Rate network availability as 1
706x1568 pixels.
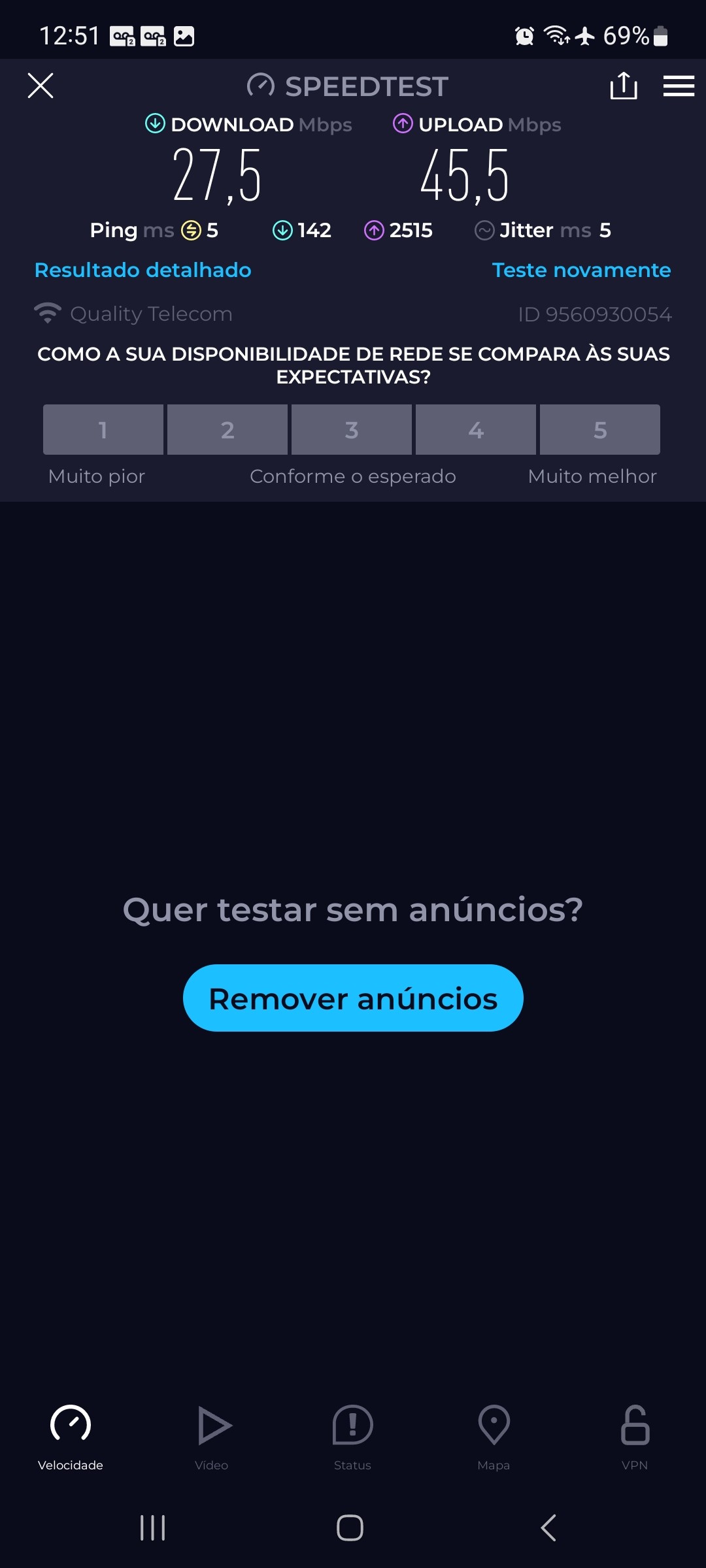click(x=103, y=429)
